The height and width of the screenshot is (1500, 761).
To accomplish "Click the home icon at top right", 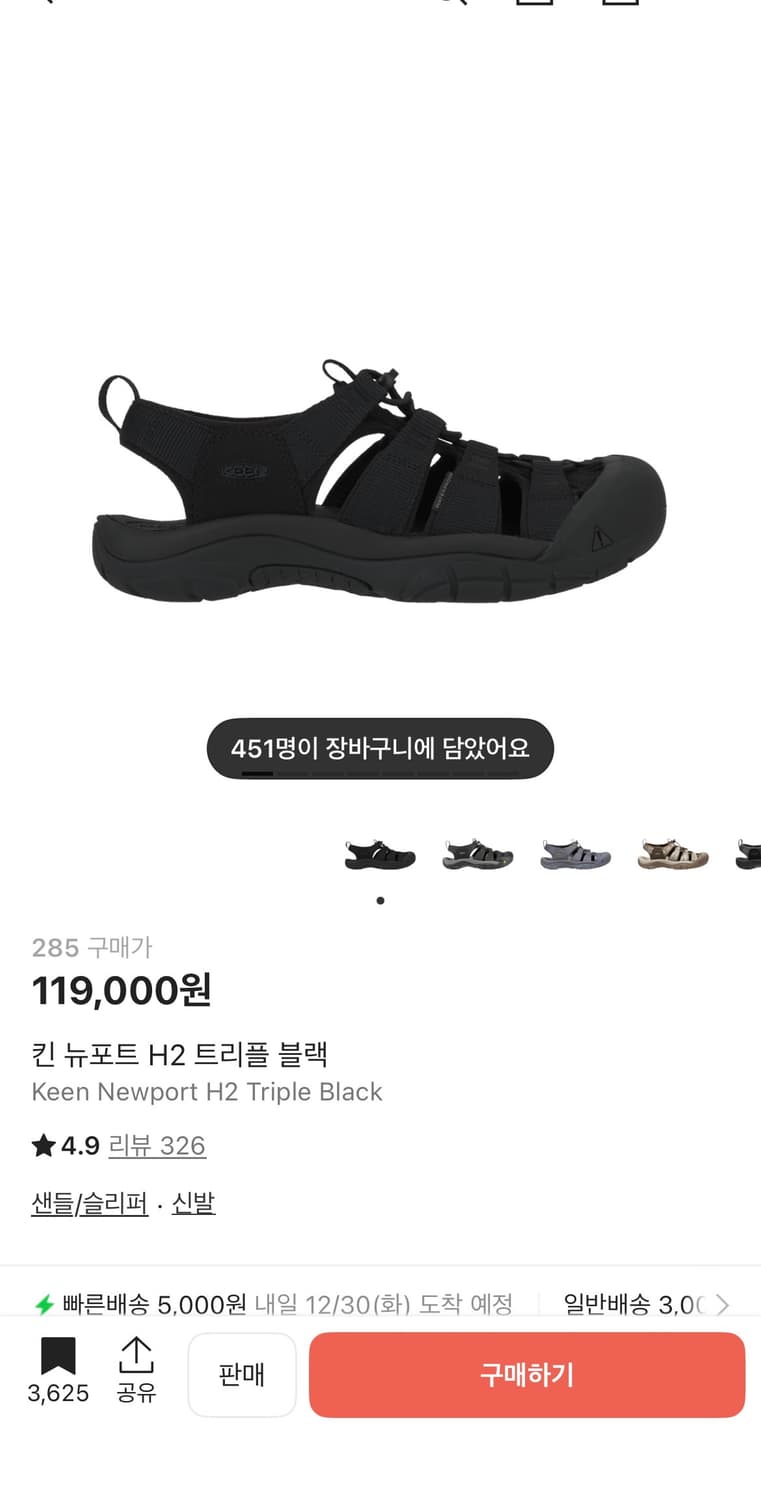I will [535, 5].
